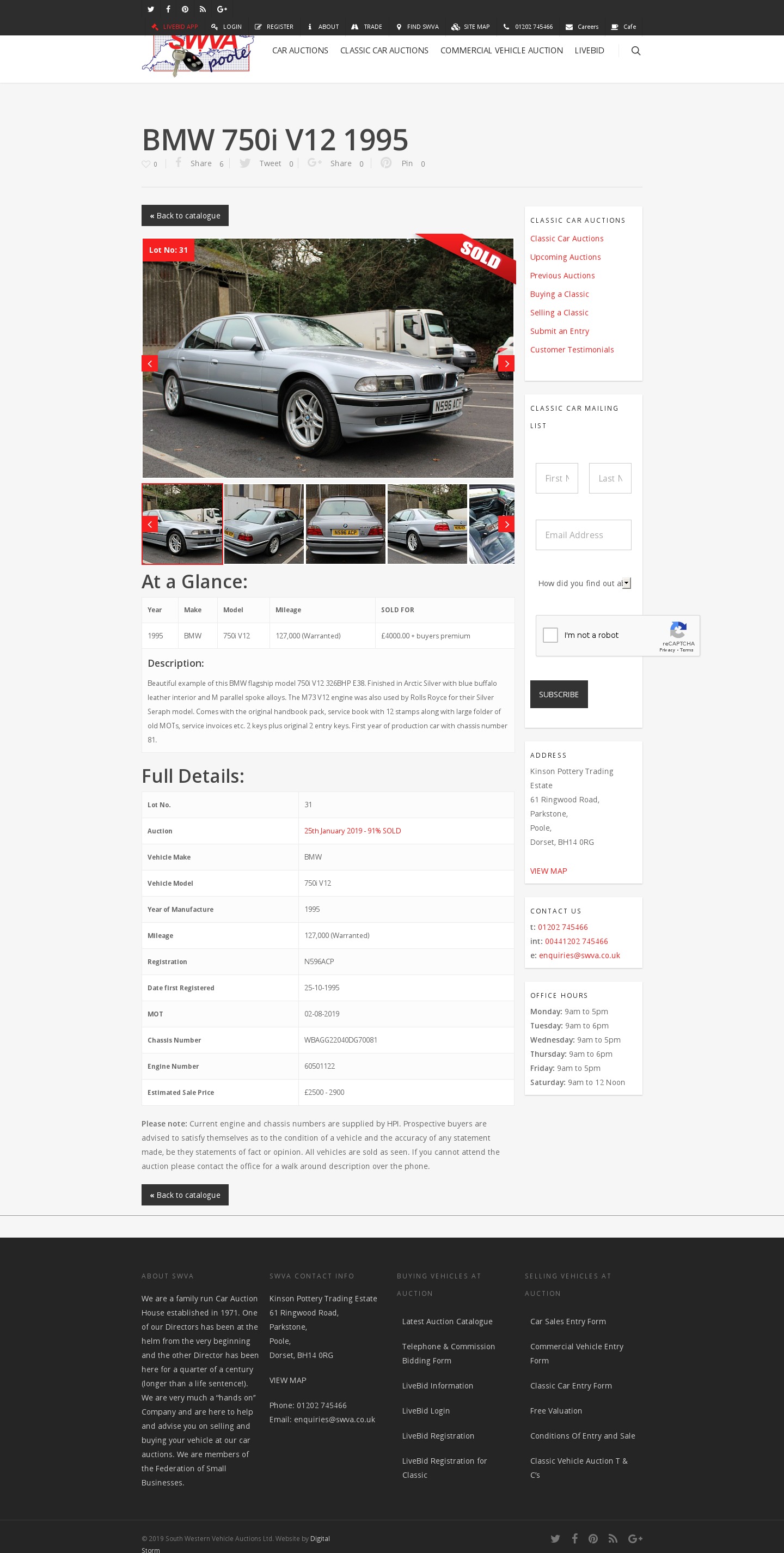Open the 25th January 2019 auction link

tap(352, 831)
